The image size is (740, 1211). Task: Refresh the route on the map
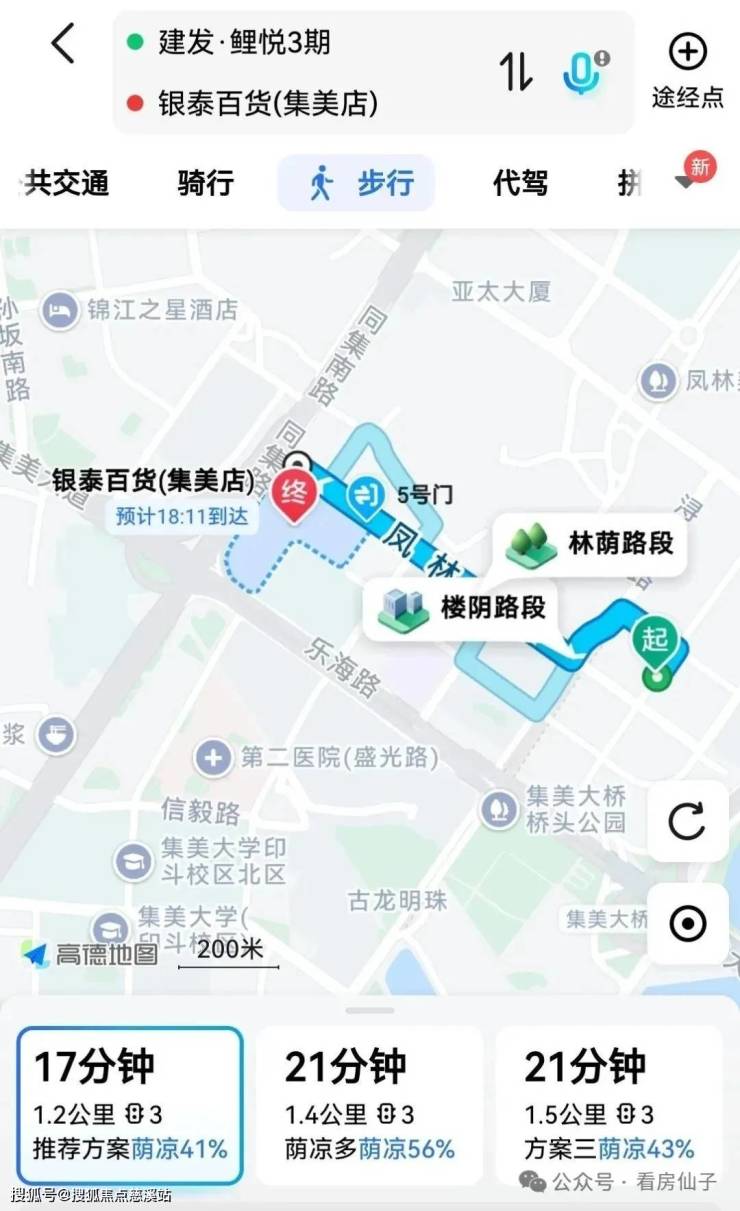coord(687,822)
